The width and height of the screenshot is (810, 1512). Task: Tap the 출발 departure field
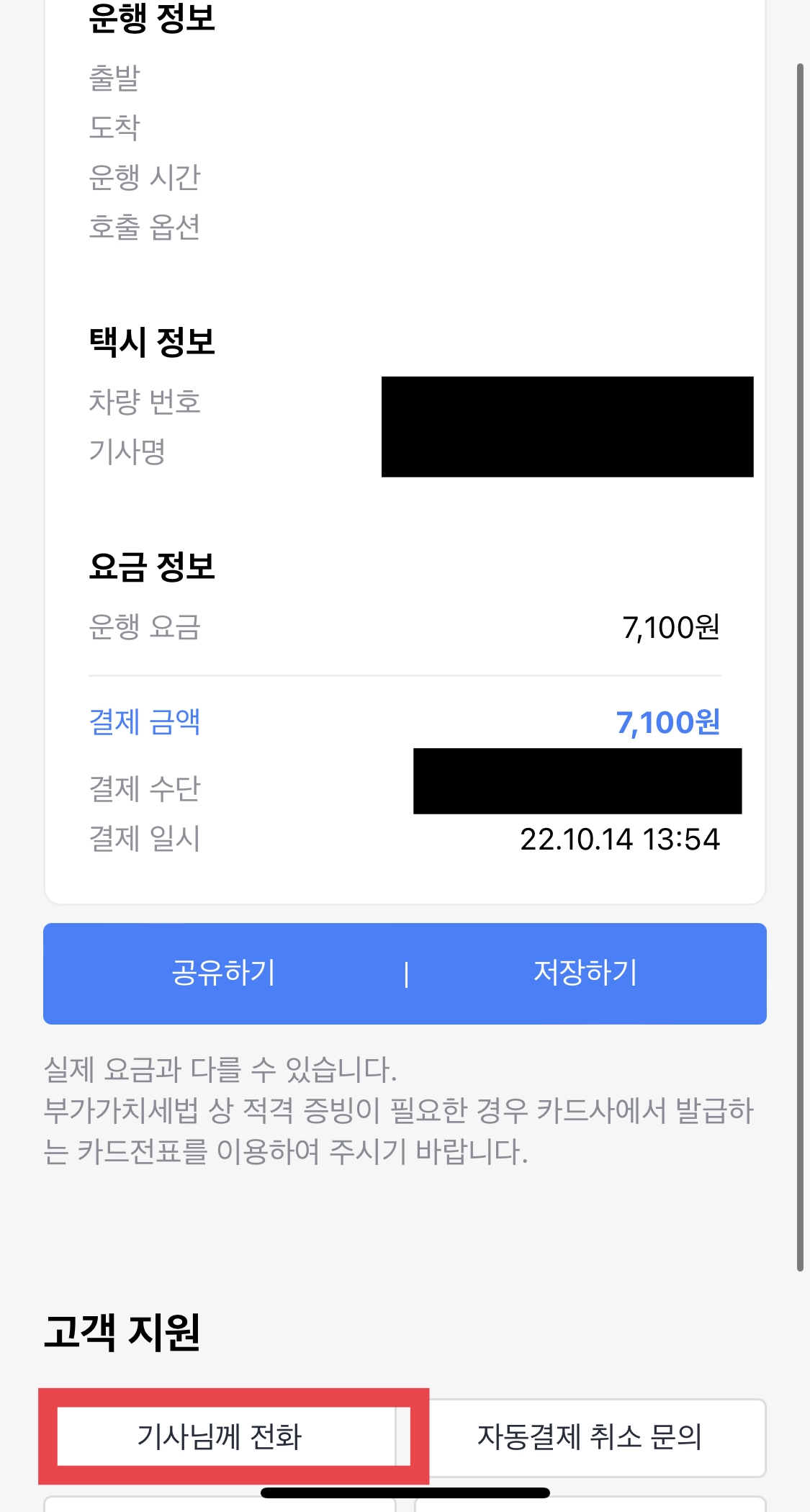click(x=117, y=81)
